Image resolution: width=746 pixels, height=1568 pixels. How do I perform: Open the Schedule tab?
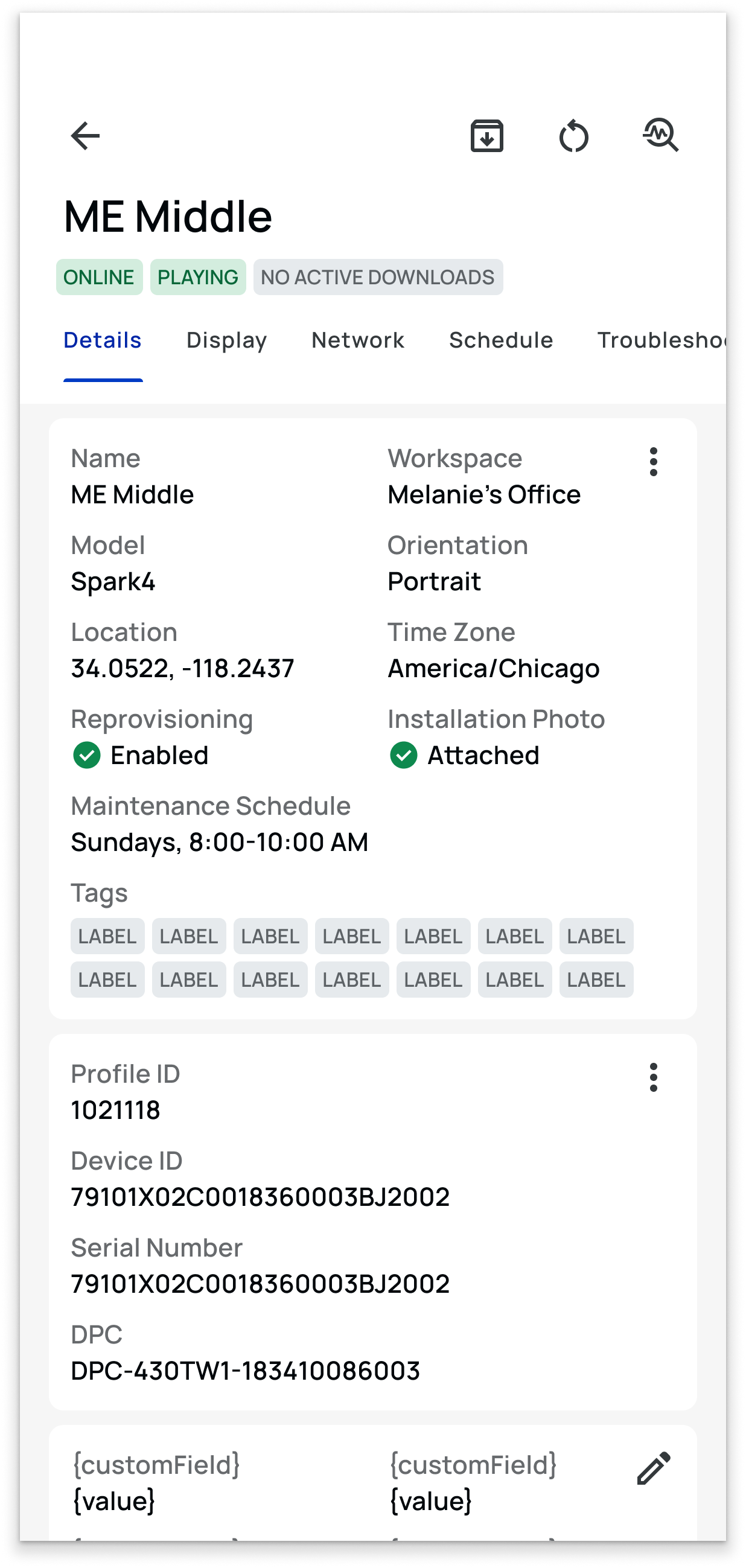tap(501, 340)
